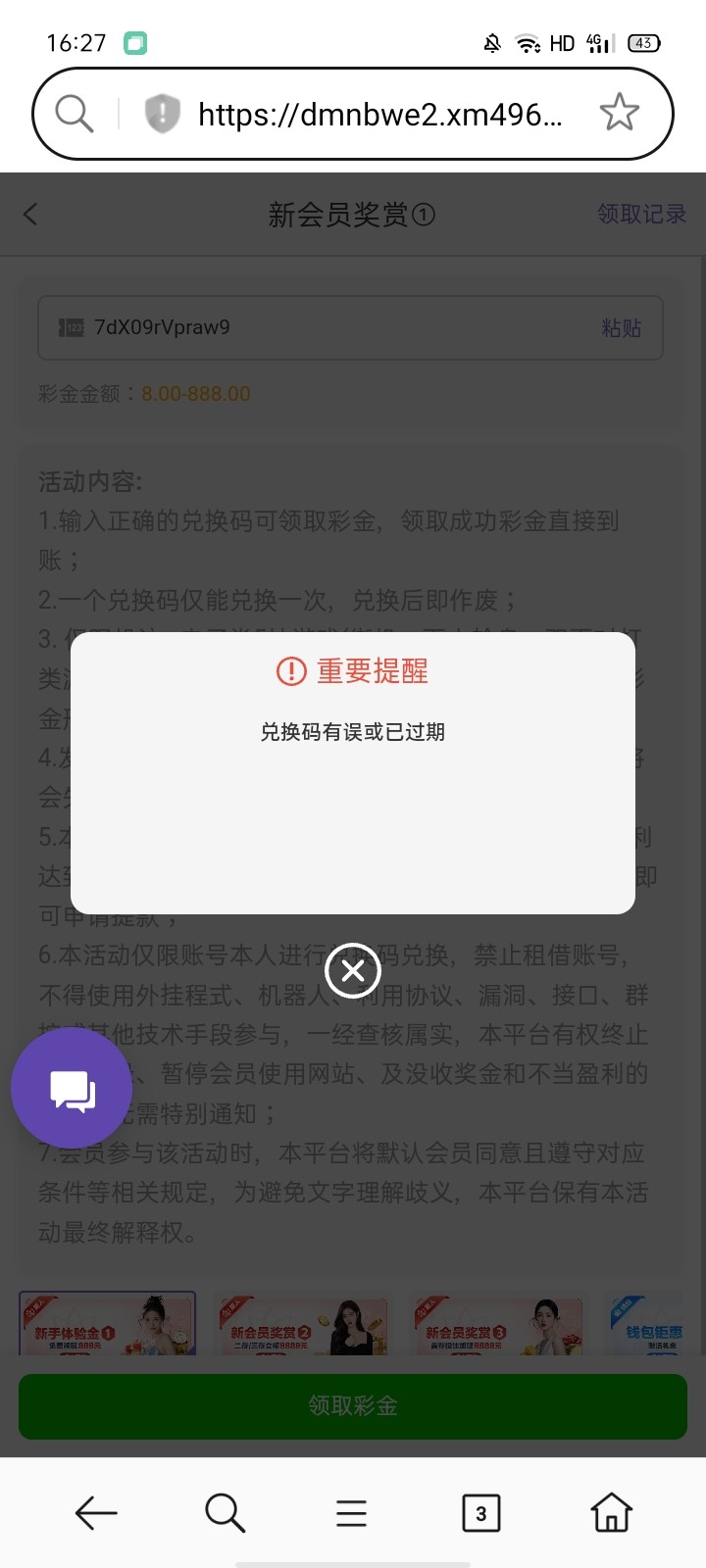706x1568 pixels.
Task: Close the 重要提醒 dialog
Action: 353,970
